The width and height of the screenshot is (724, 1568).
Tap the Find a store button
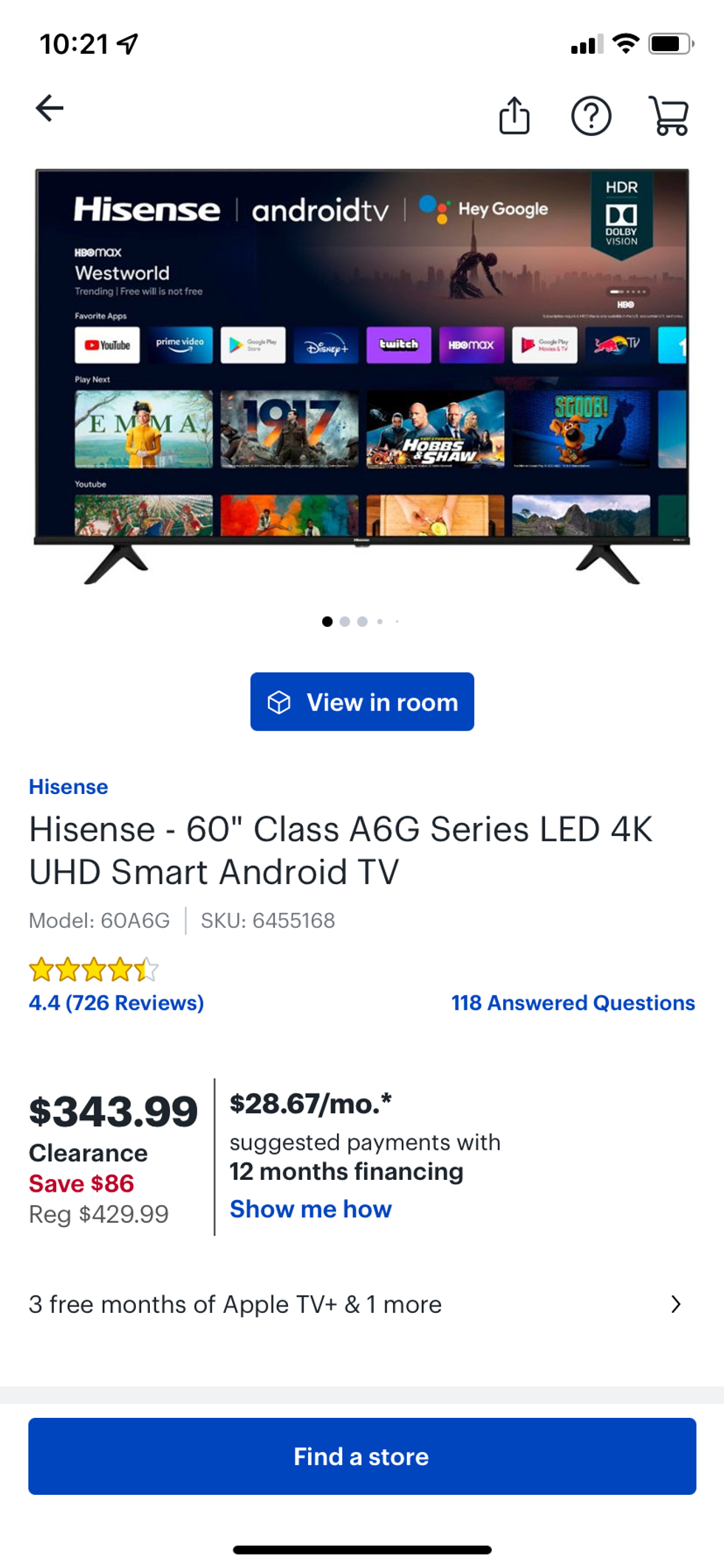[x=361, y=1456]
